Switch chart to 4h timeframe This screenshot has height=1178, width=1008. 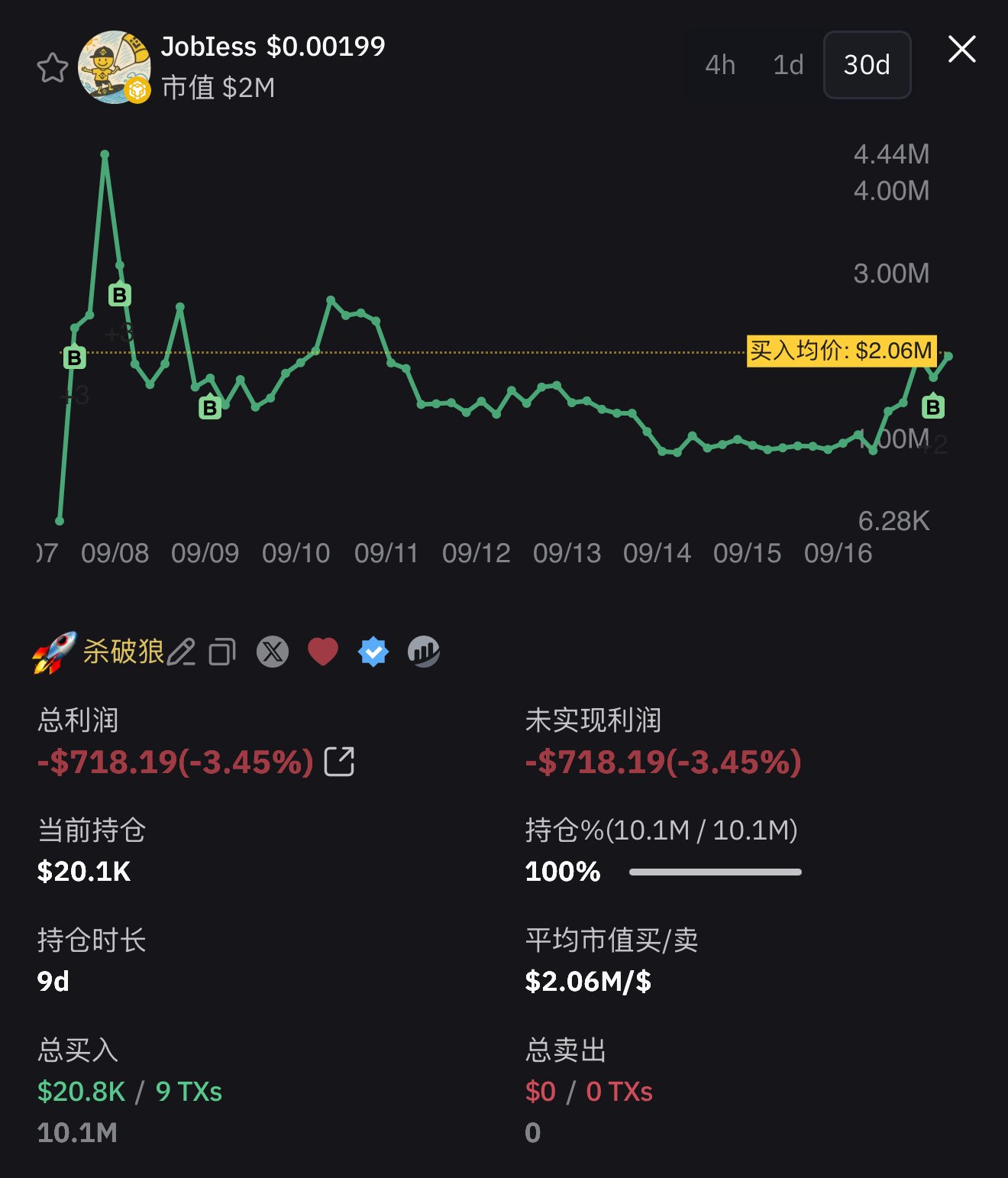[719, 65]
